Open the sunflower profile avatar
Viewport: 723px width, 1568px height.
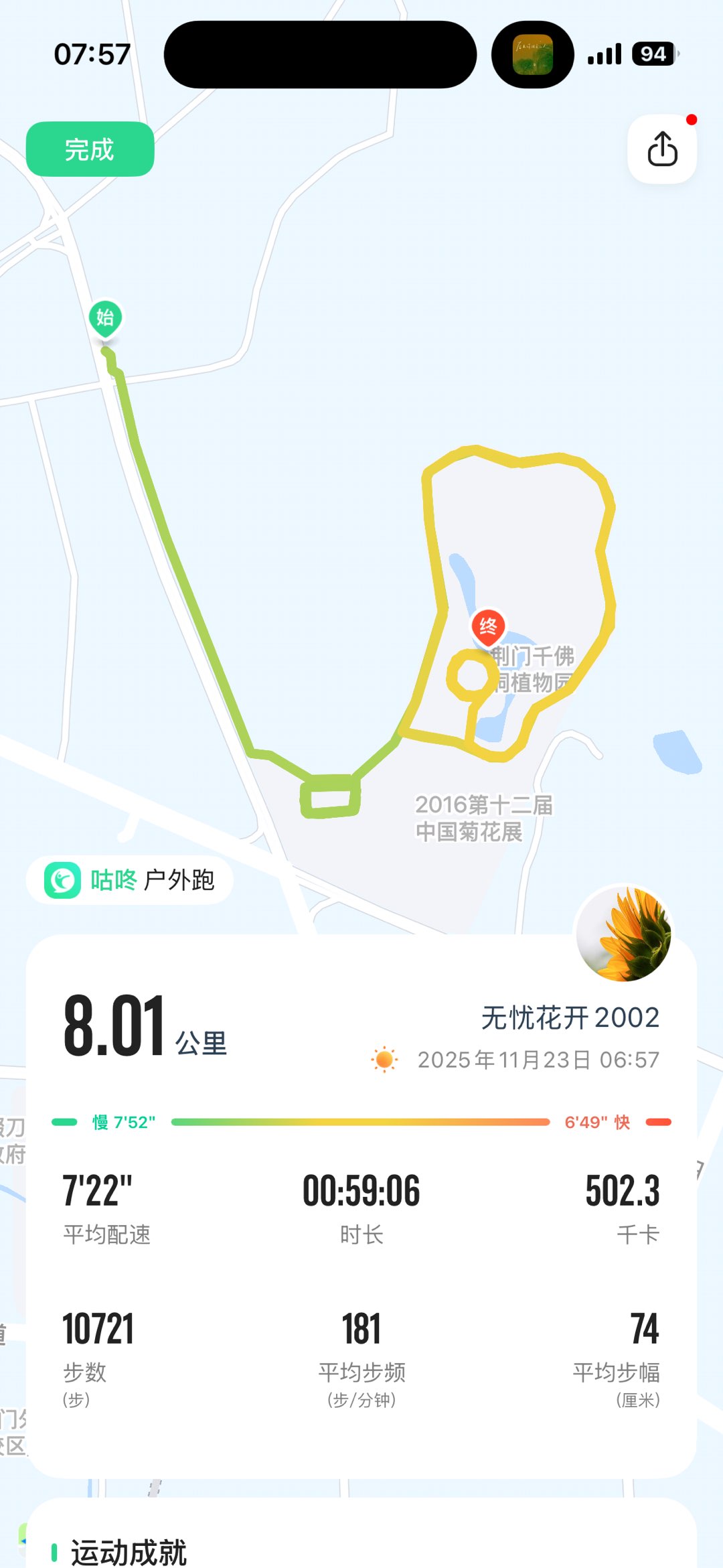(623, 934)
